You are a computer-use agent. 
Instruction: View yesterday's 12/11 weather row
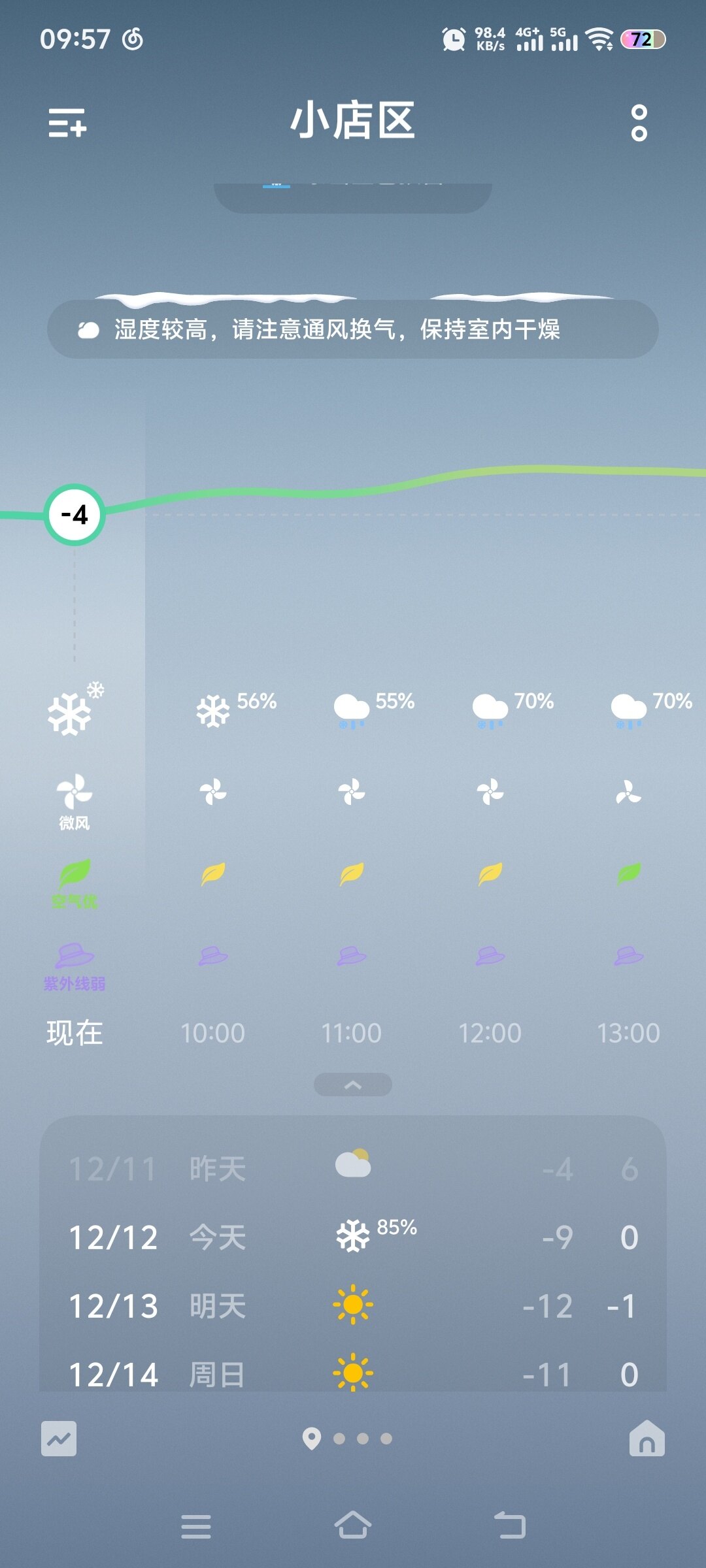[x=352, y=1168]
